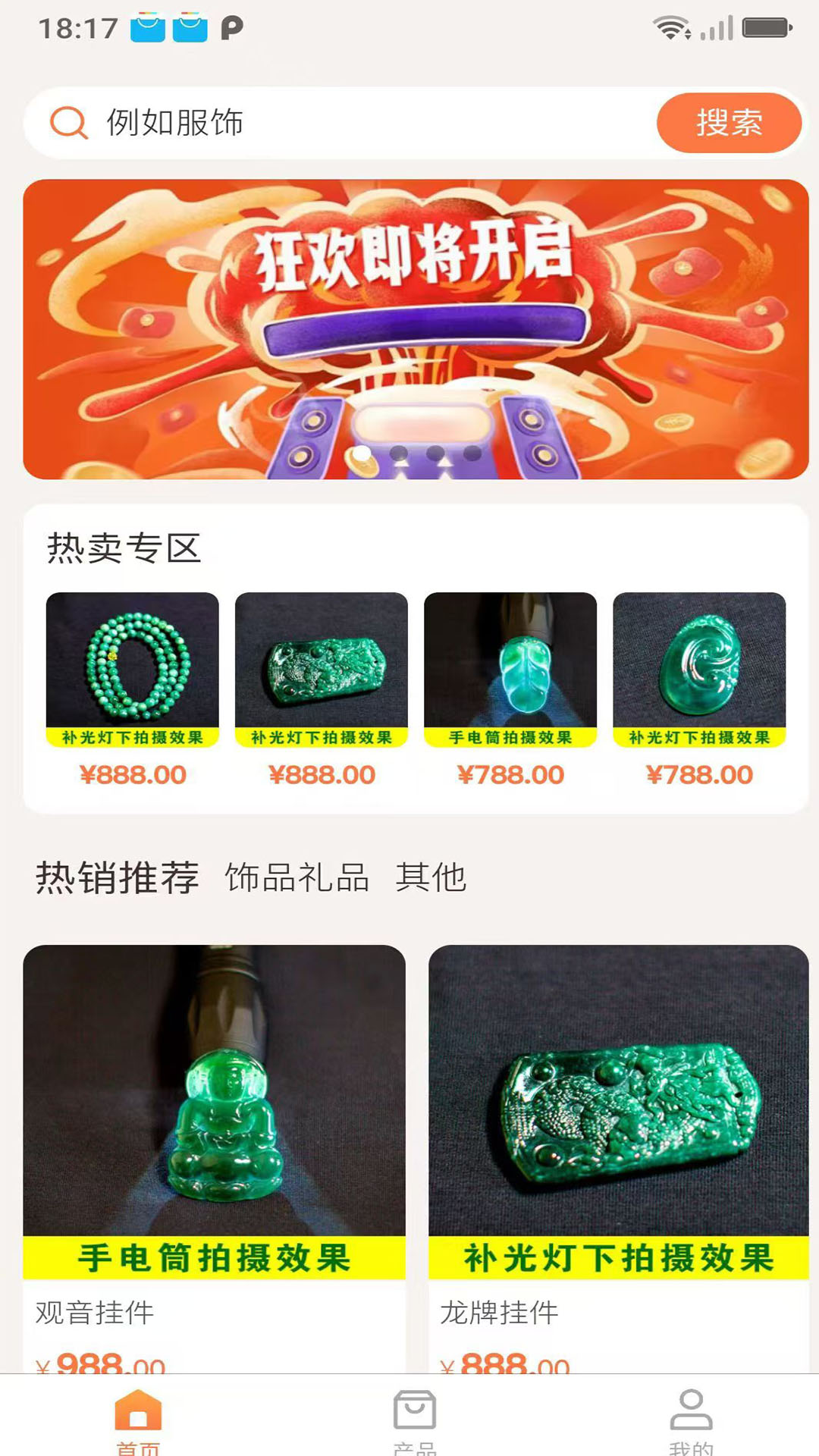
Task: Switch to the 产品 products tab
Action: tap(415, 1418)
